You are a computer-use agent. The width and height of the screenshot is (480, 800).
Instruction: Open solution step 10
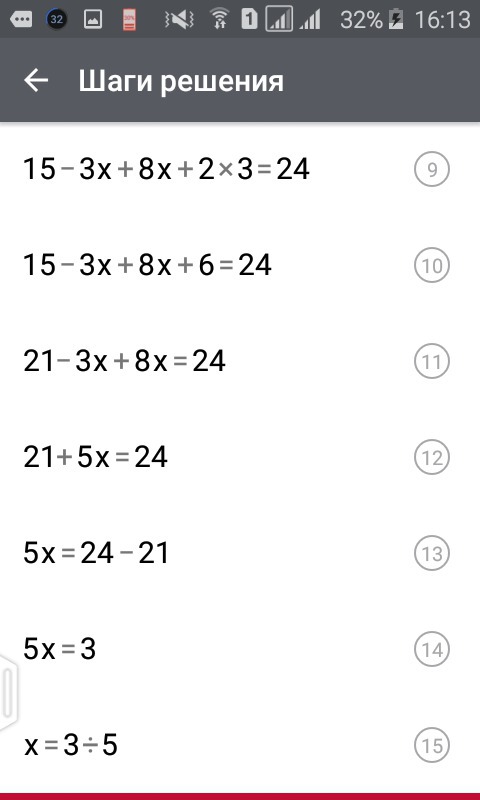(240, 265)
